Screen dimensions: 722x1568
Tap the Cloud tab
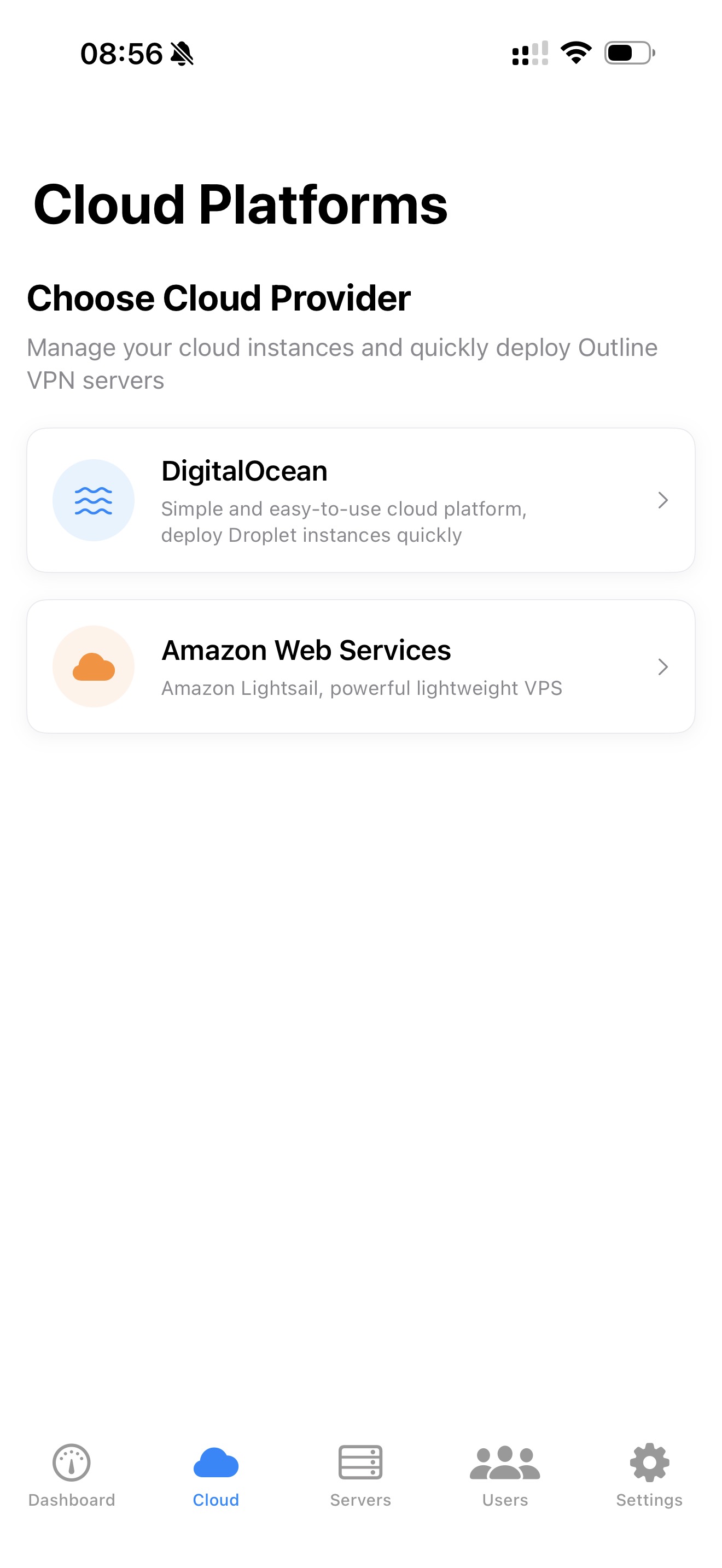click(216, 1475)
